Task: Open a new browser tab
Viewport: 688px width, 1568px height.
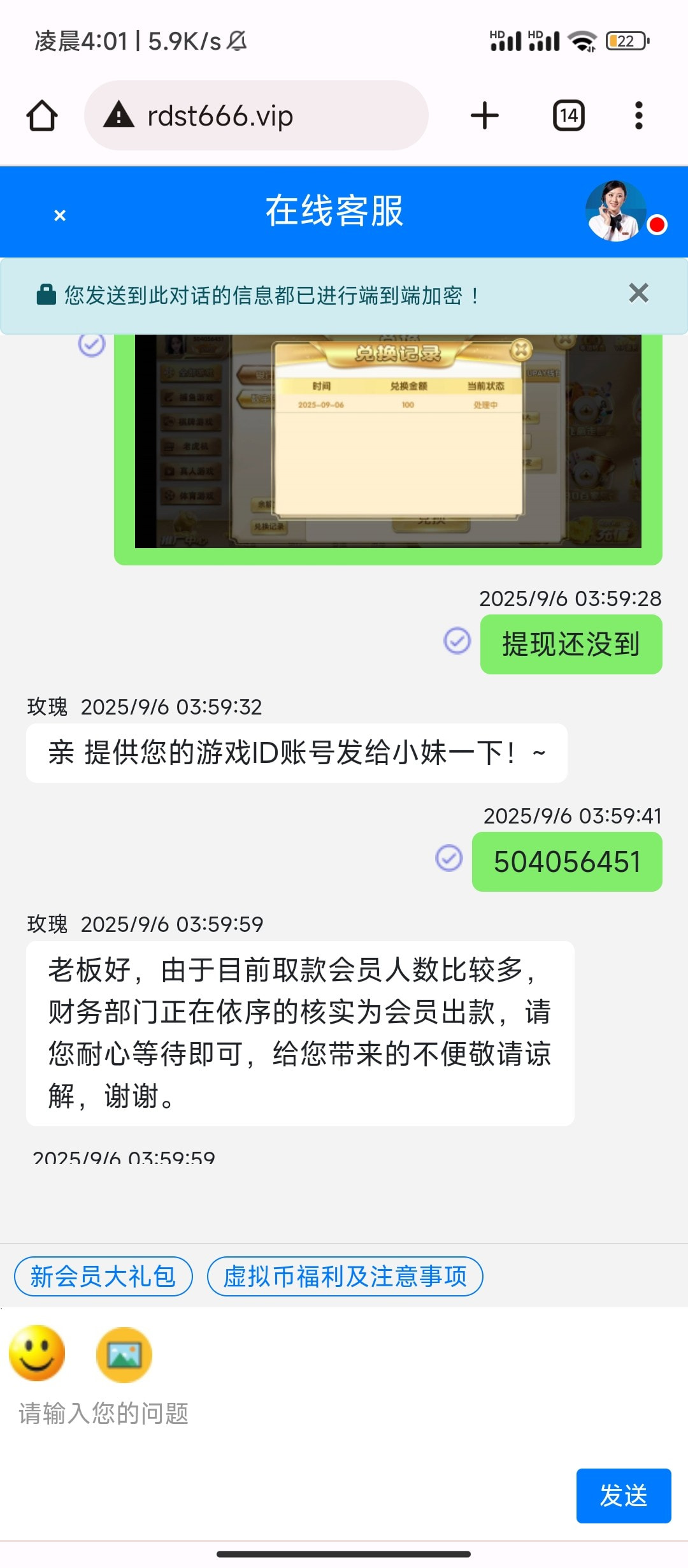Action: (484, 116)
